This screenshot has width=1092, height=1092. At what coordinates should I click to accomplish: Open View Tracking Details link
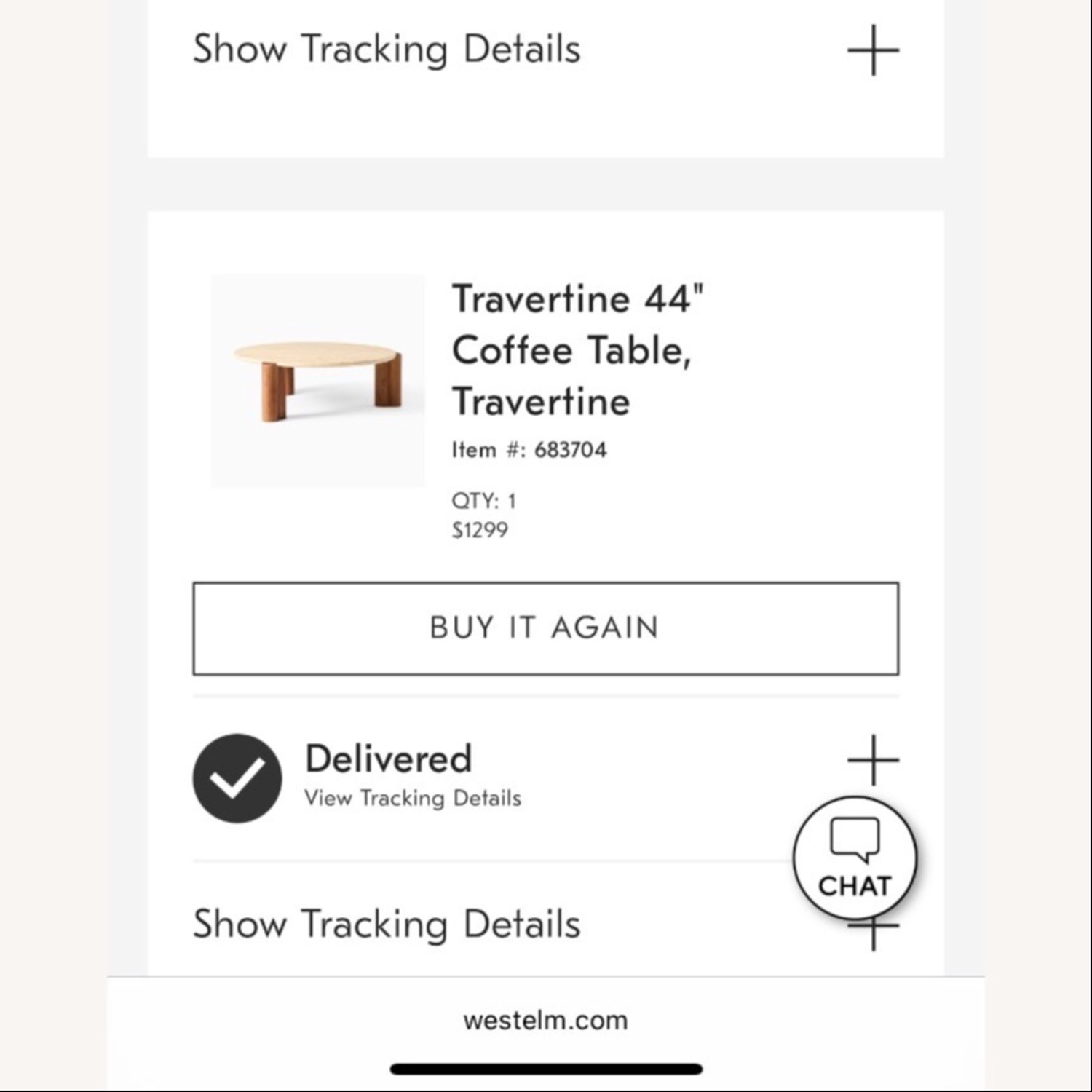413,798
